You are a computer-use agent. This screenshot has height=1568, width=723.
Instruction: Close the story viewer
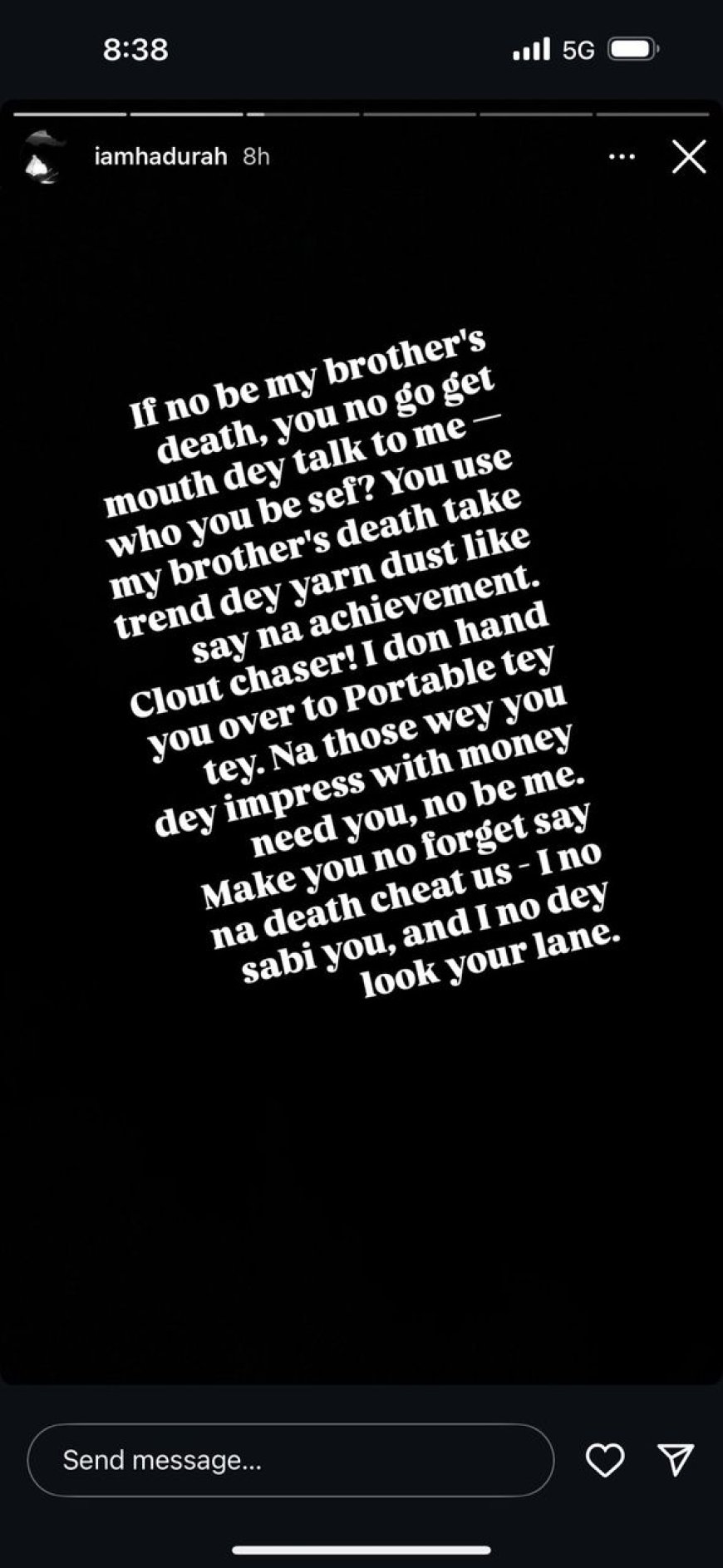pos(688,156)
